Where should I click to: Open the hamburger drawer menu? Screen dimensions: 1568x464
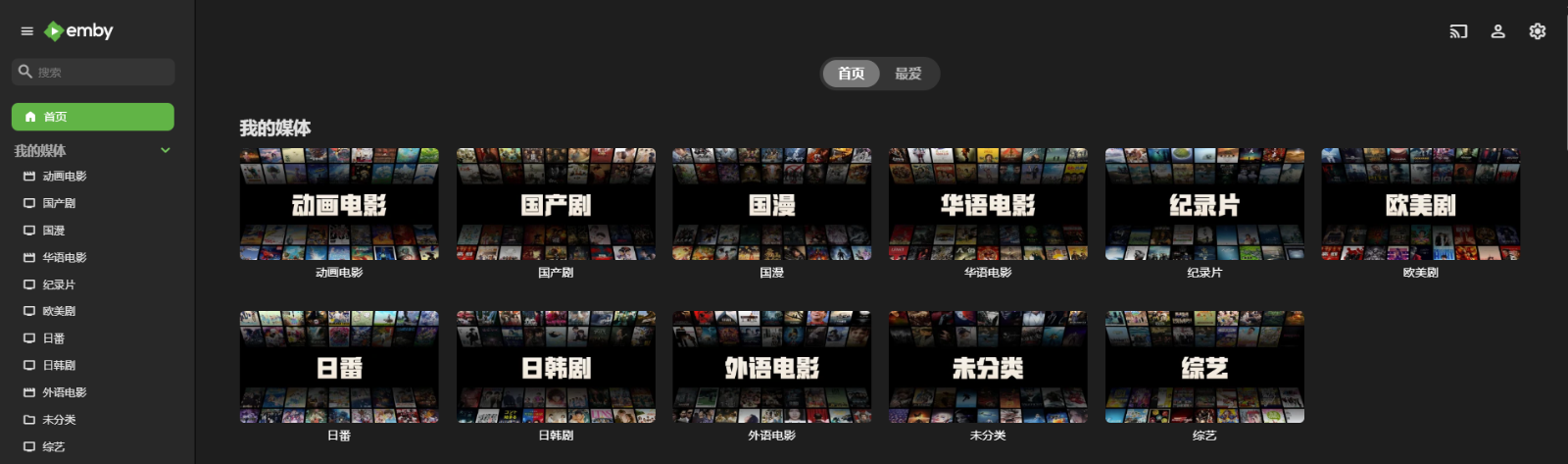pos(26,31)
